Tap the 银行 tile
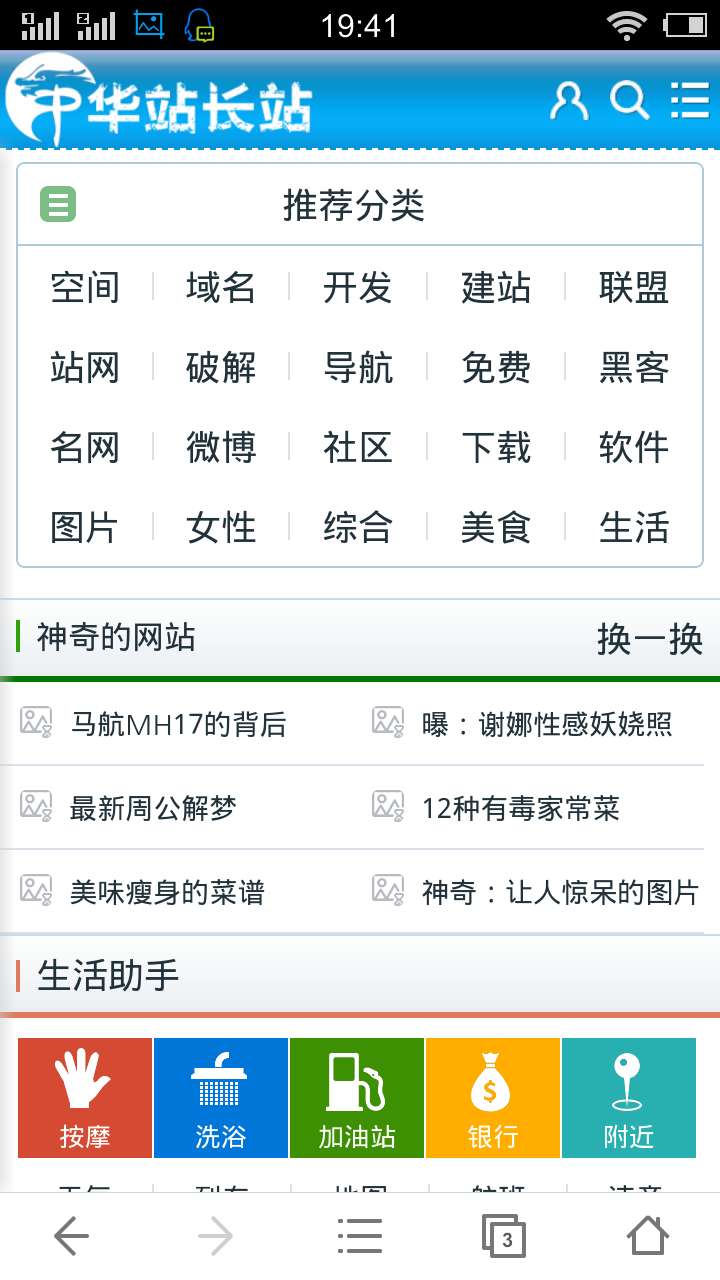The image size is (720, 1280). (493, 1098)
